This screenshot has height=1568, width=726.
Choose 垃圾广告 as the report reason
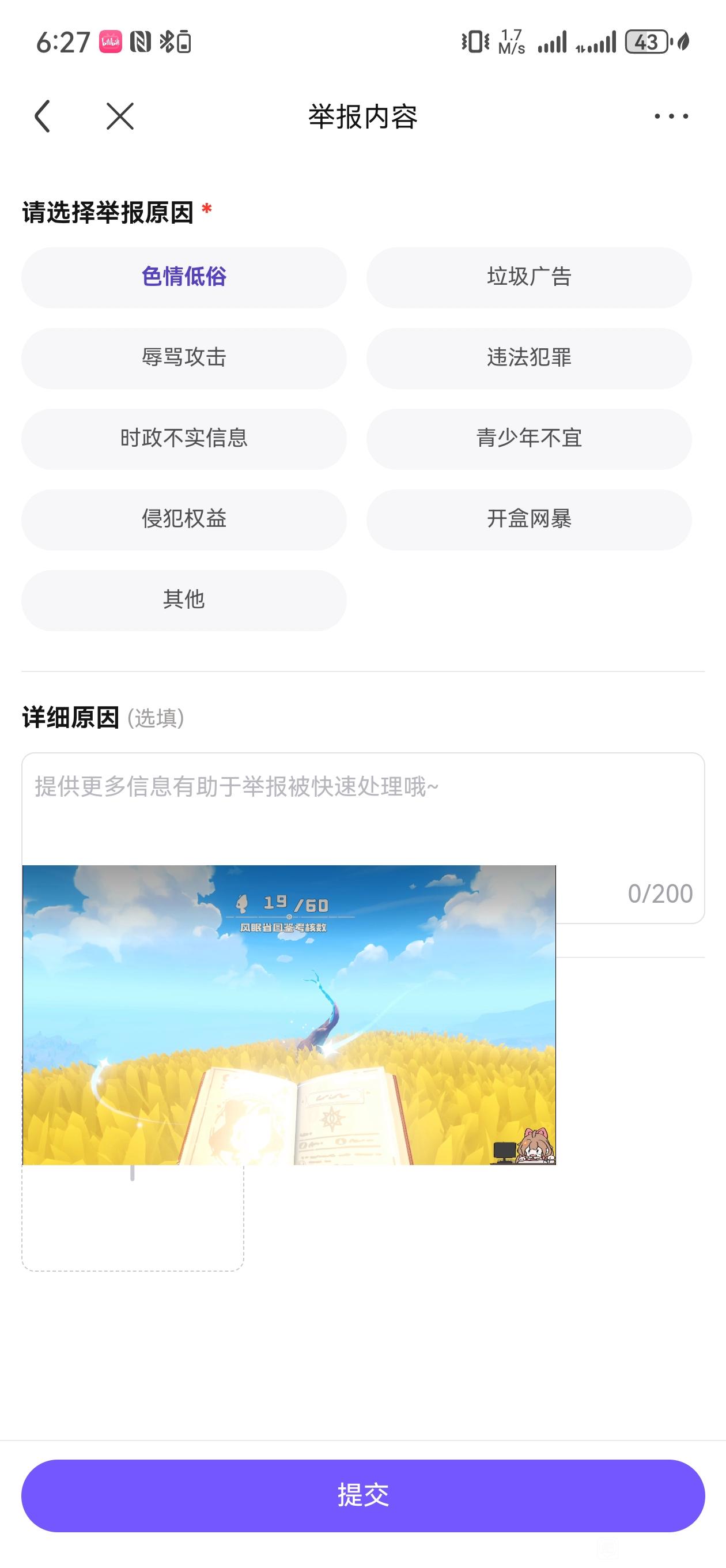(x=528, y=277)
